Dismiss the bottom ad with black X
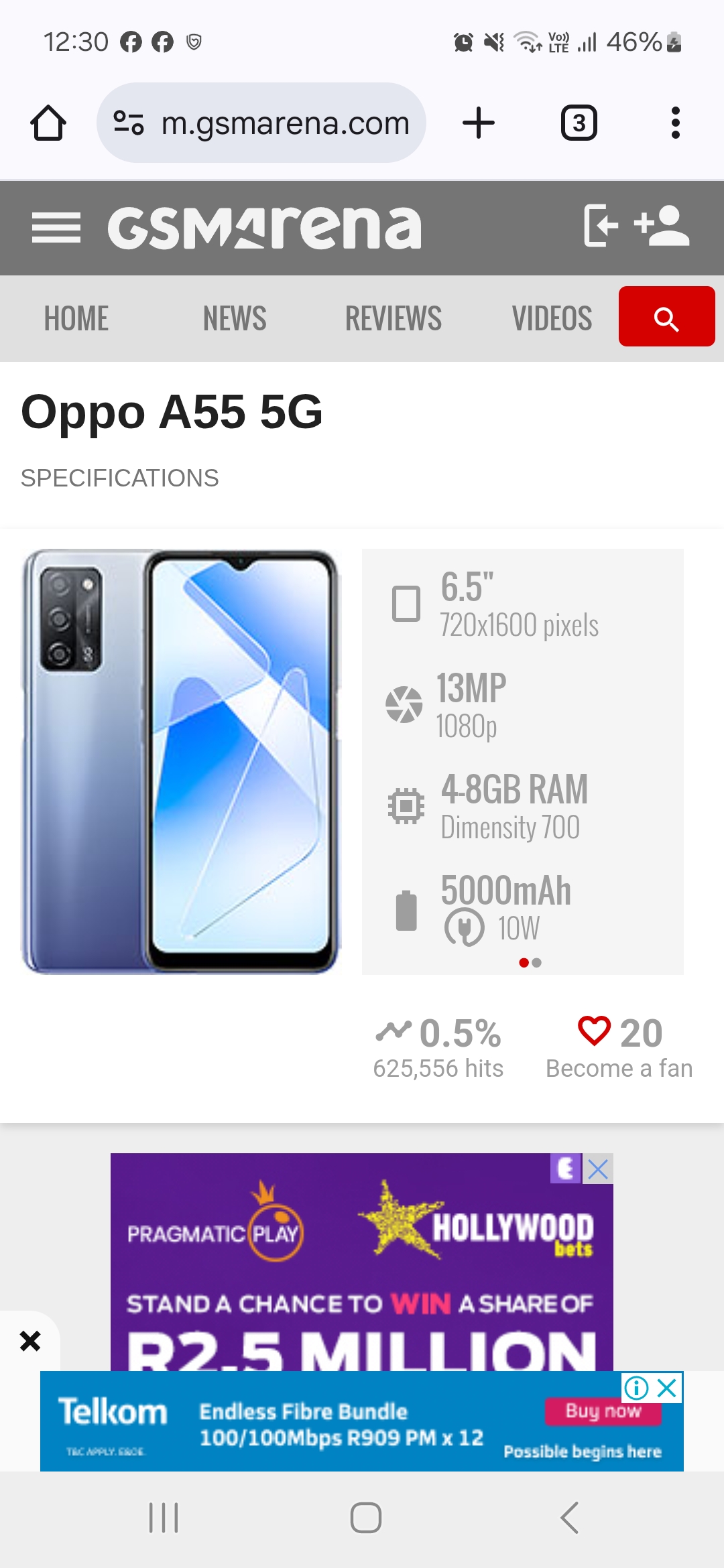 tap(30, 1341)
